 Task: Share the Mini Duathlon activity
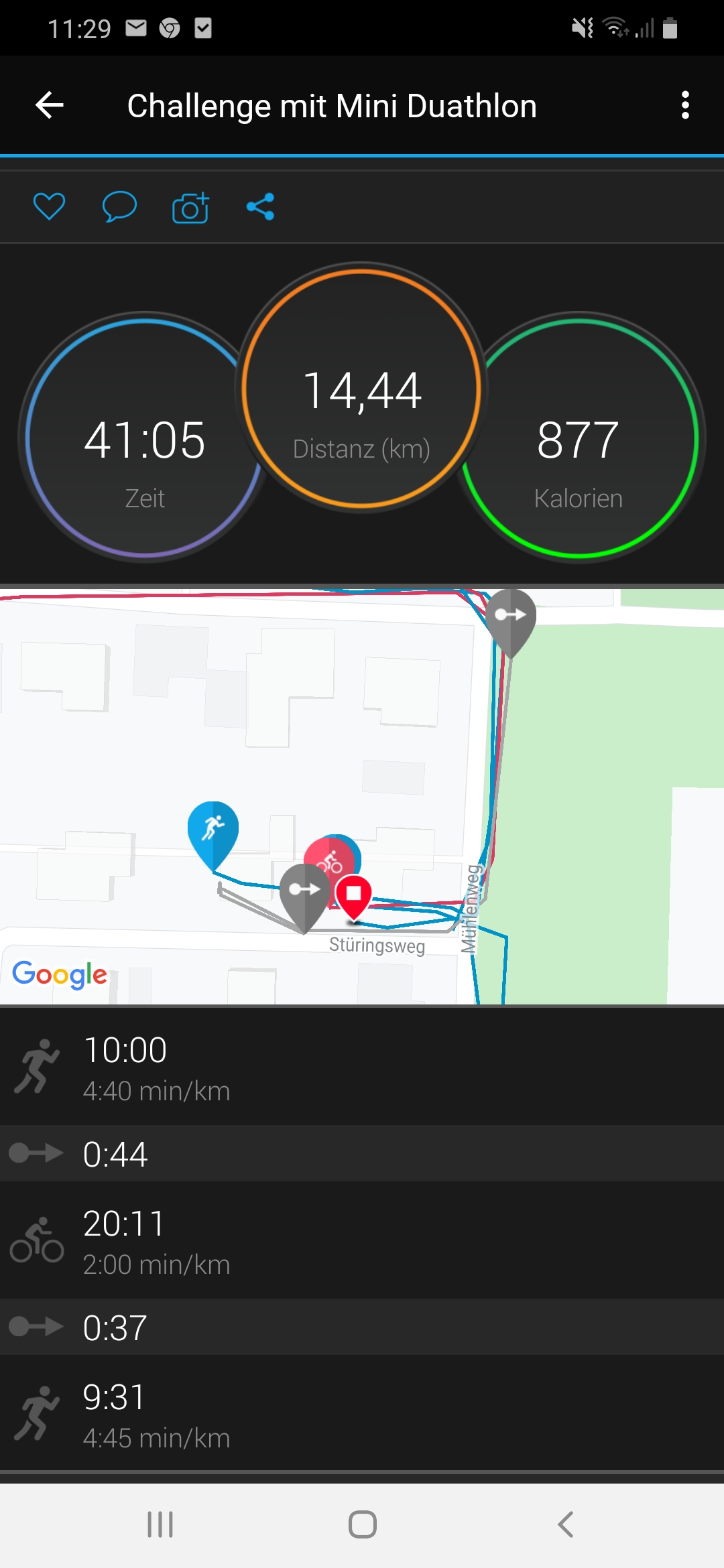pos(260,206)
